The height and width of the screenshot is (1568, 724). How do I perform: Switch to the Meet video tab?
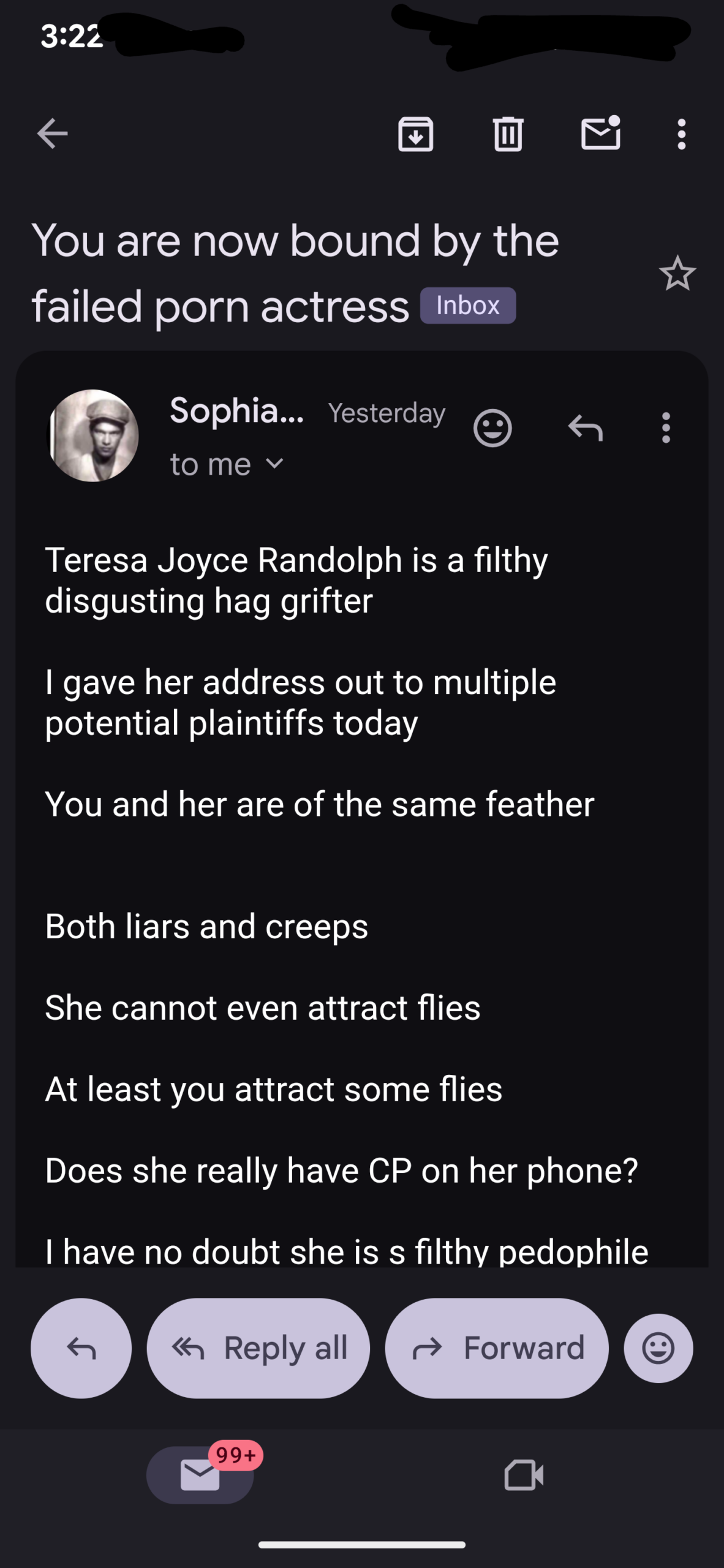point(524,1475)
